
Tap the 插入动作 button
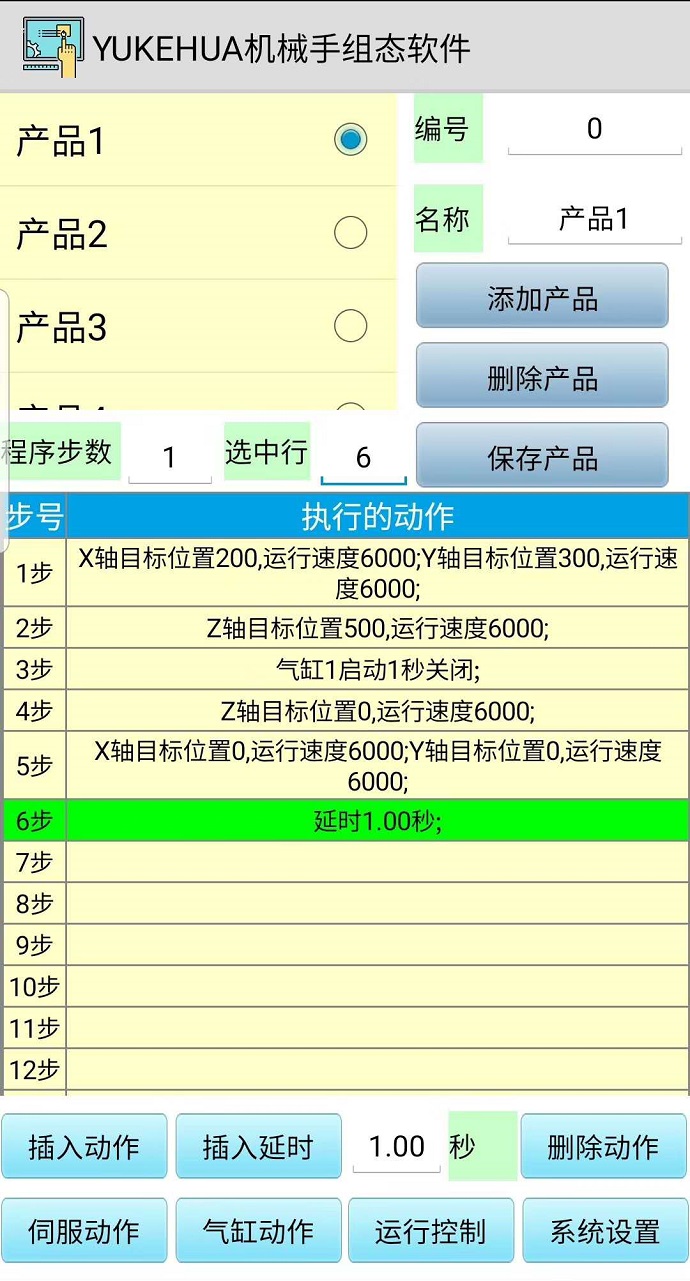click(84, 1147)
